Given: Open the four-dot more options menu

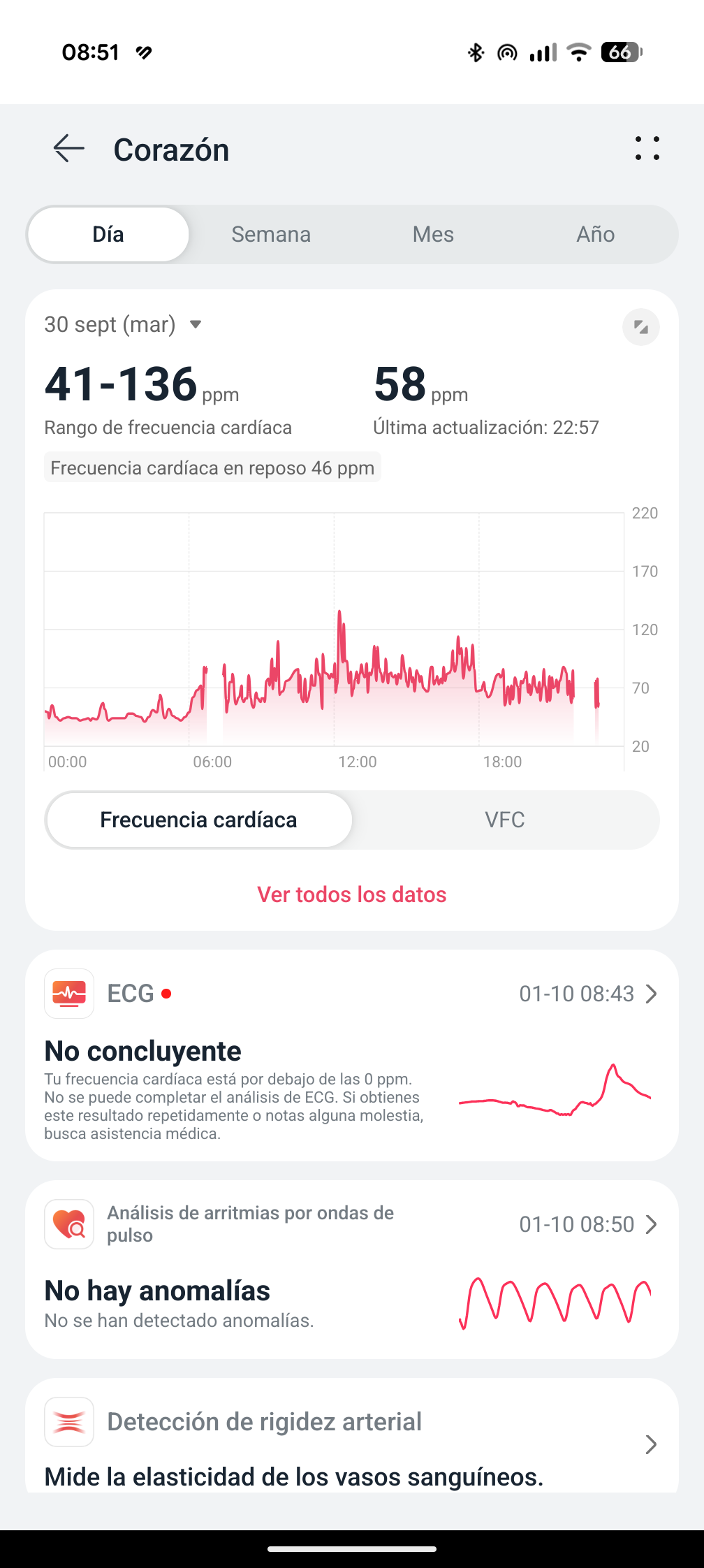Looking at the screenshot, I should click(x=647, y=149).
